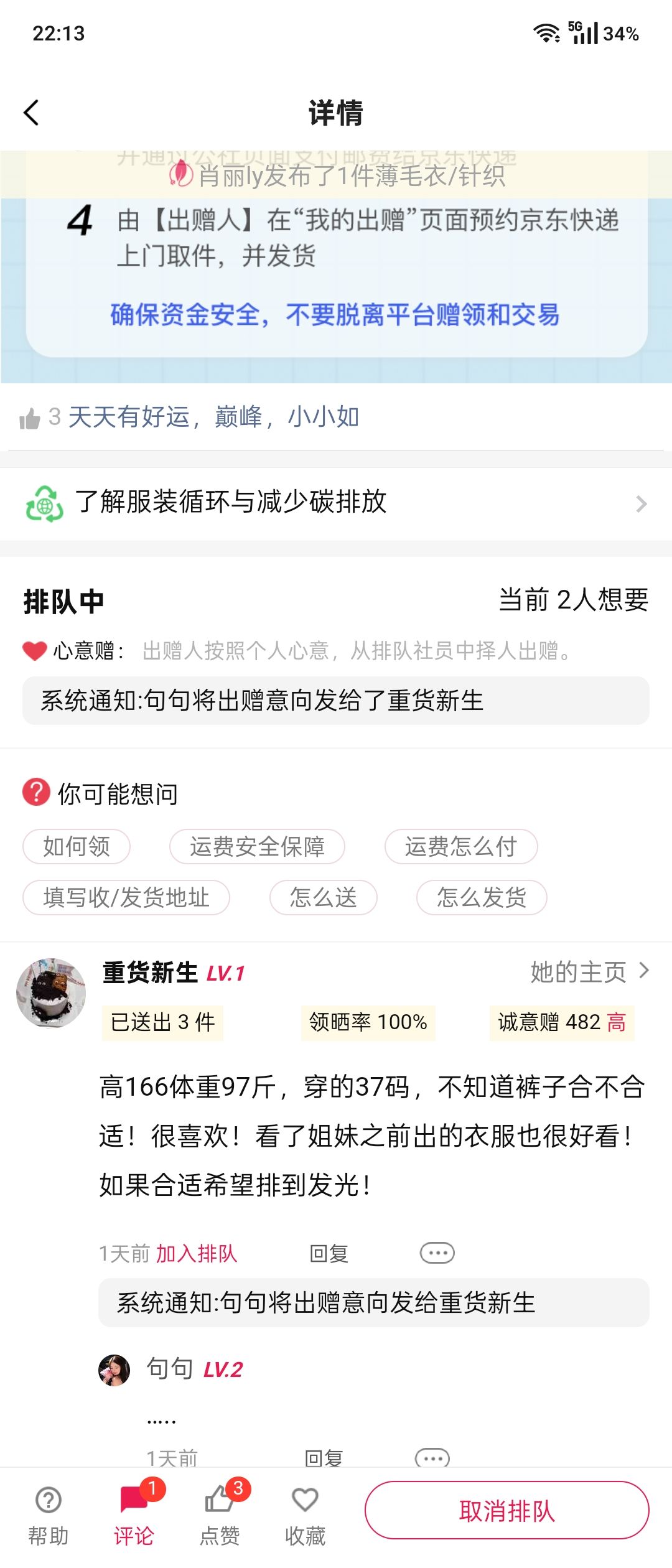Open more options on 重货新生's comment
Viewport: 672px width, 1568px height.
[x=437, y=1253]
